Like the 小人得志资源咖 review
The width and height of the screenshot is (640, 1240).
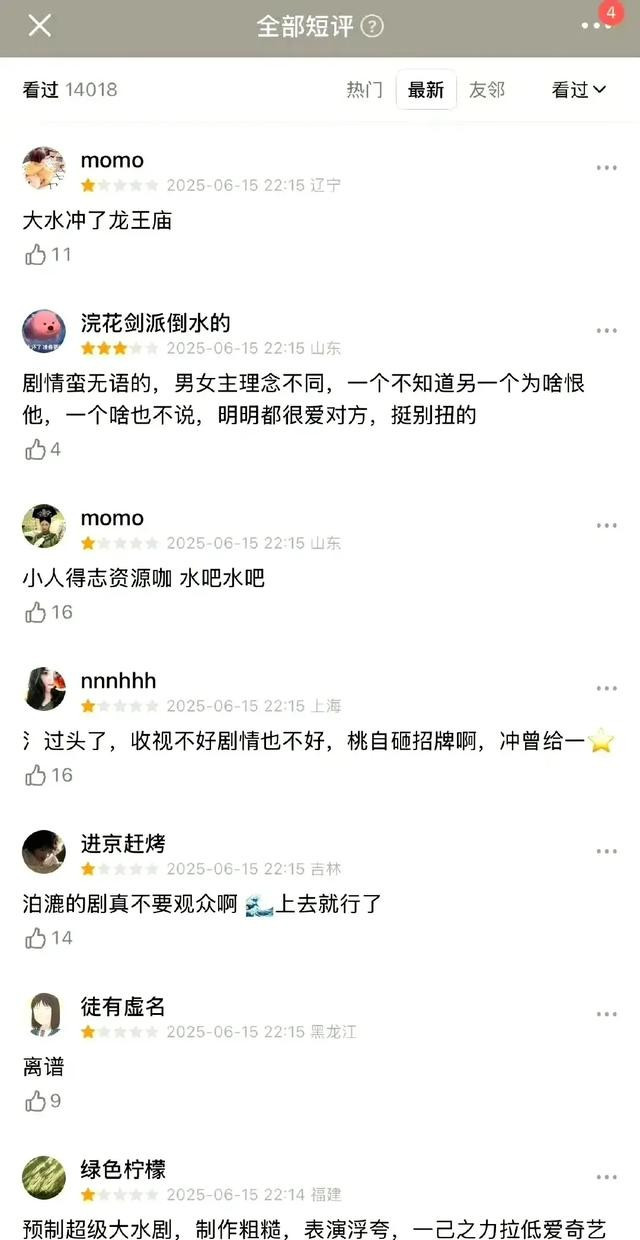(36, 612)
